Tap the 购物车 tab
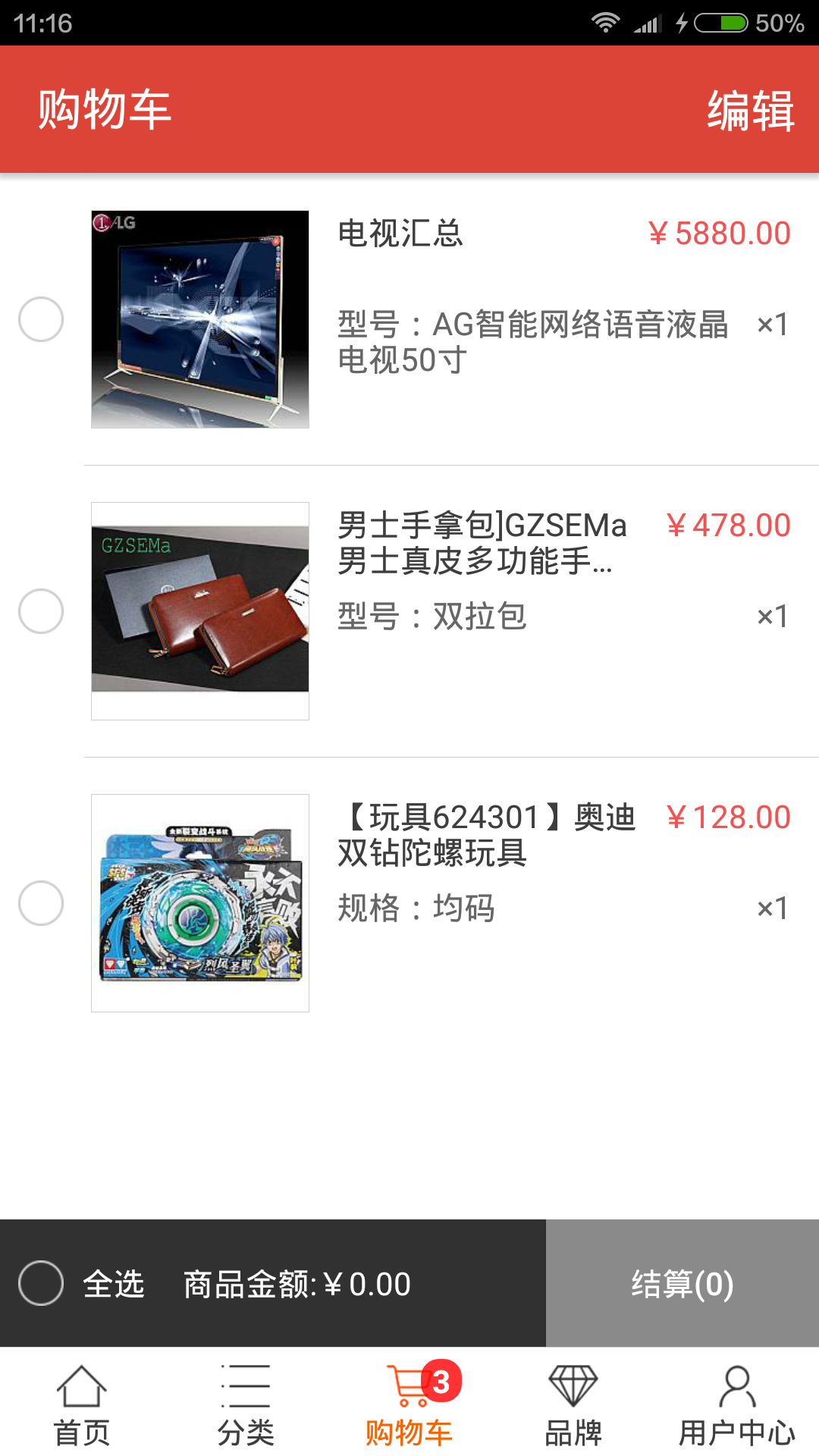Image resolution: width=819 pixels, height=1456 pixels. point(409,1404)
